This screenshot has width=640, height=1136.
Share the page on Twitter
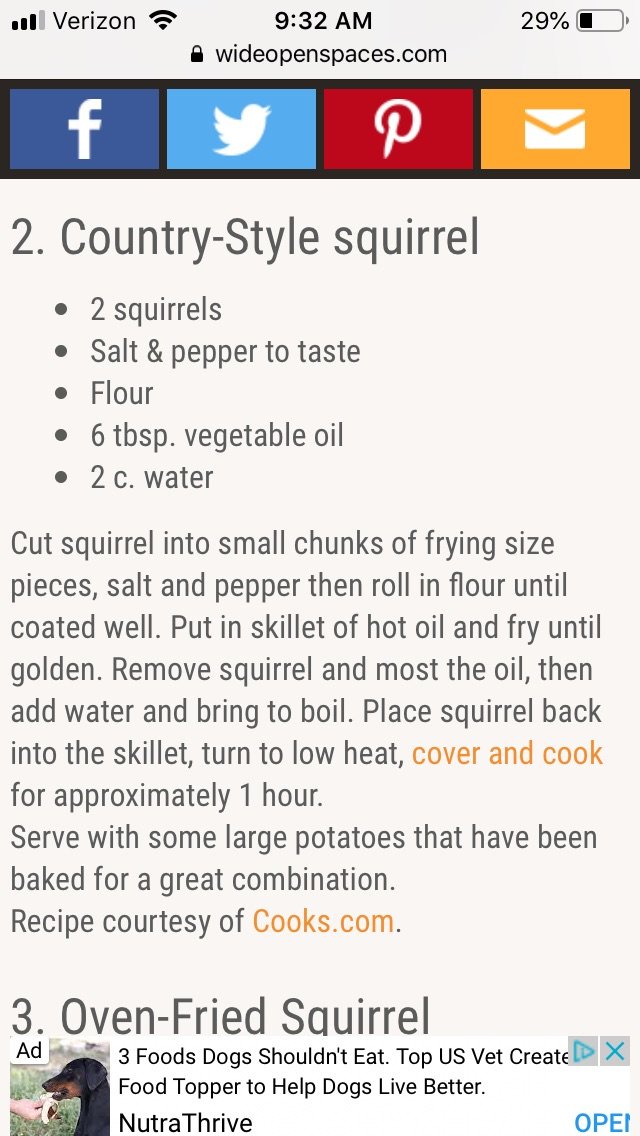pos(241,129)
